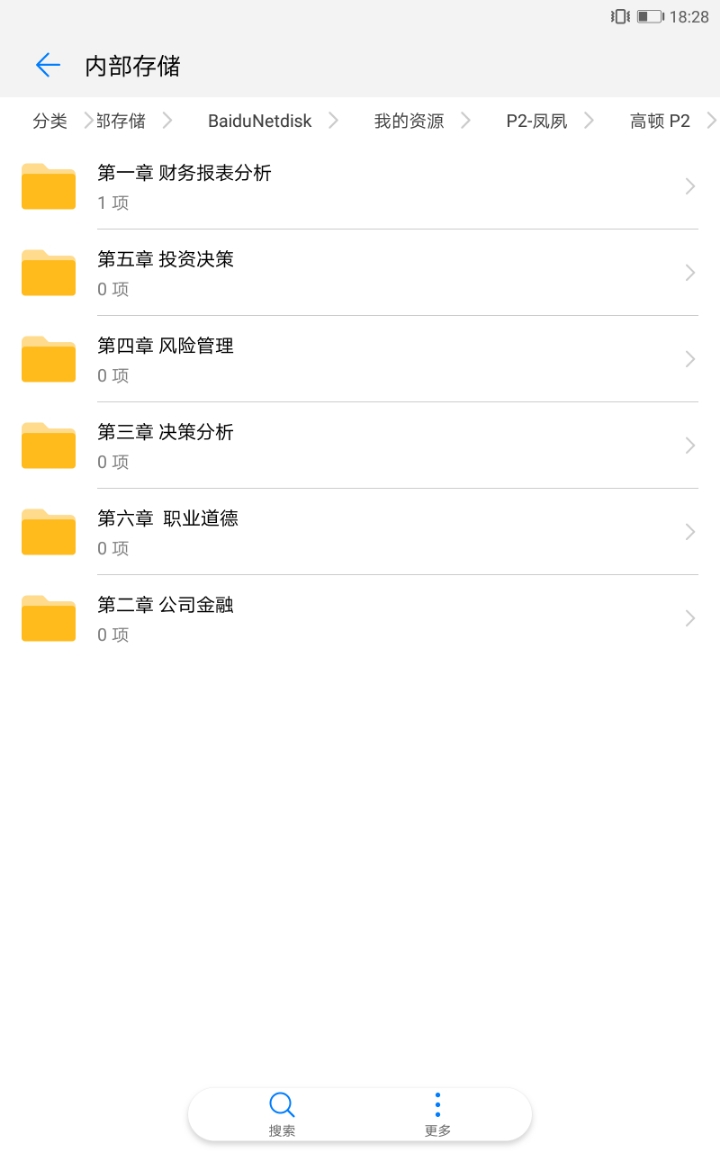This screenshot has width=720, height=1152.
Task: Open the 第三章 决策分析 folder
Action: pyautogui.click(x=360, y=445)
